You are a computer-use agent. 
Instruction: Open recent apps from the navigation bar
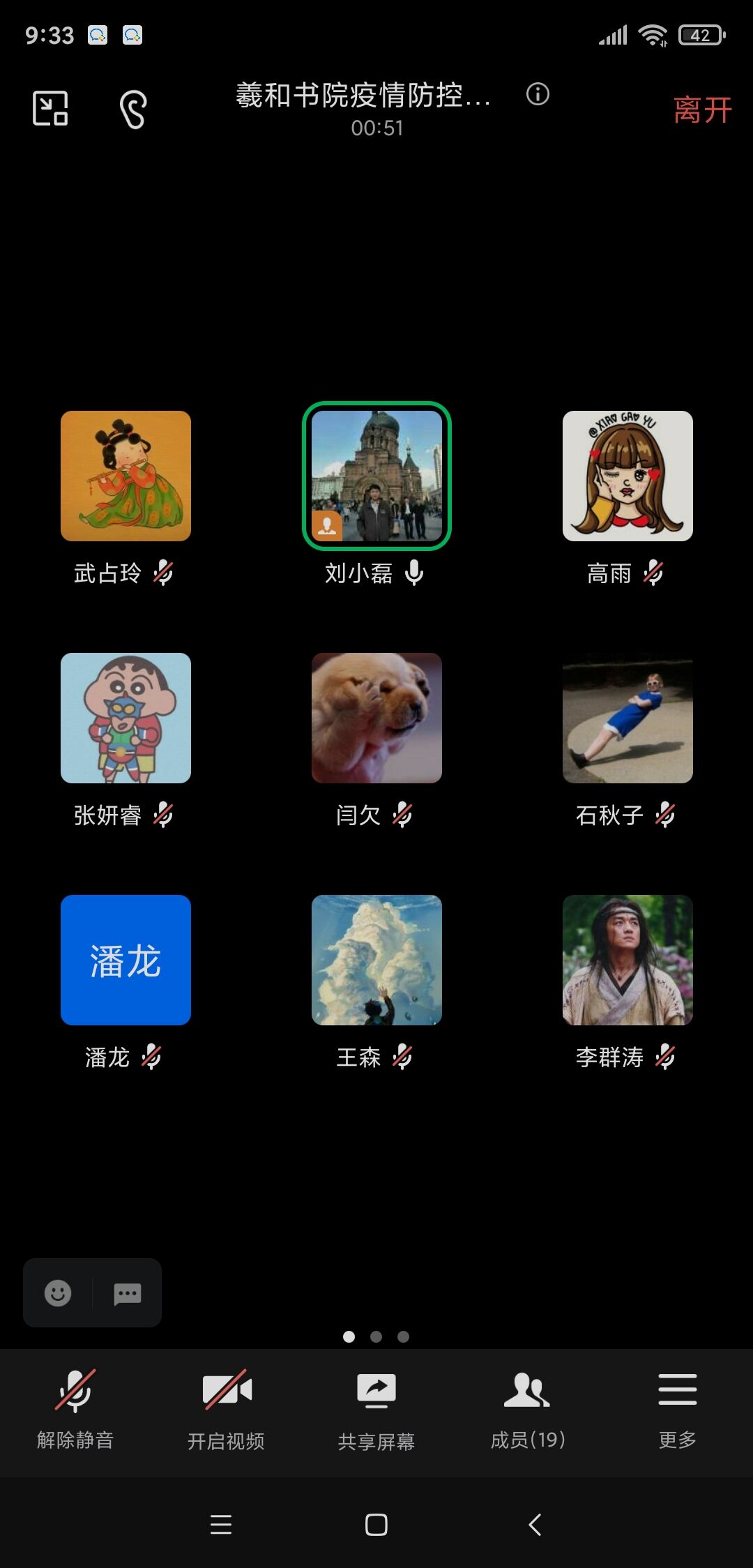pyautogui.click(x=220, y=1525)
